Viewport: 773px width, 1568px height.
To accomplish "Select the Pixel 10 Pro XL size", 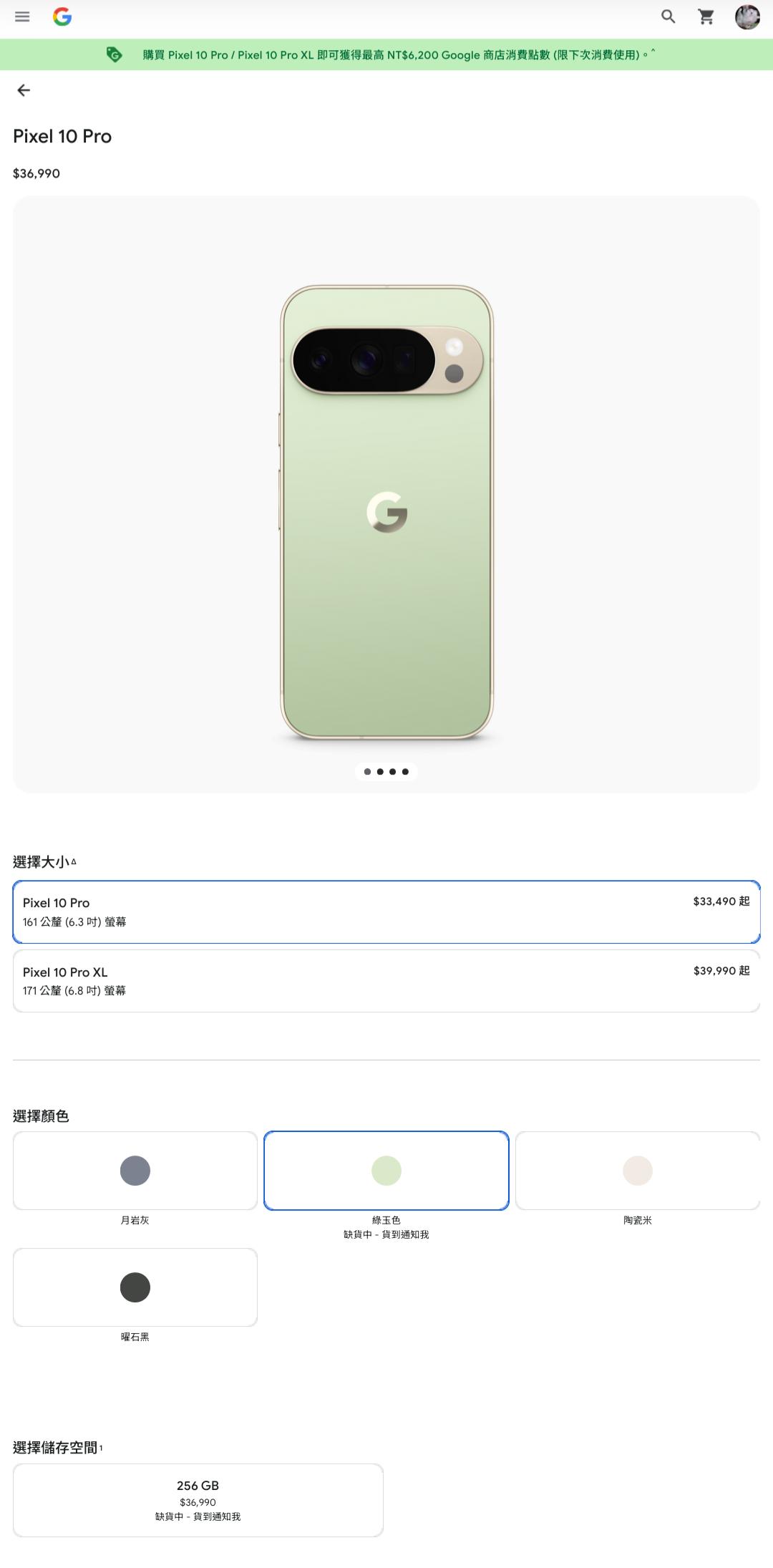I will [386, 981].
